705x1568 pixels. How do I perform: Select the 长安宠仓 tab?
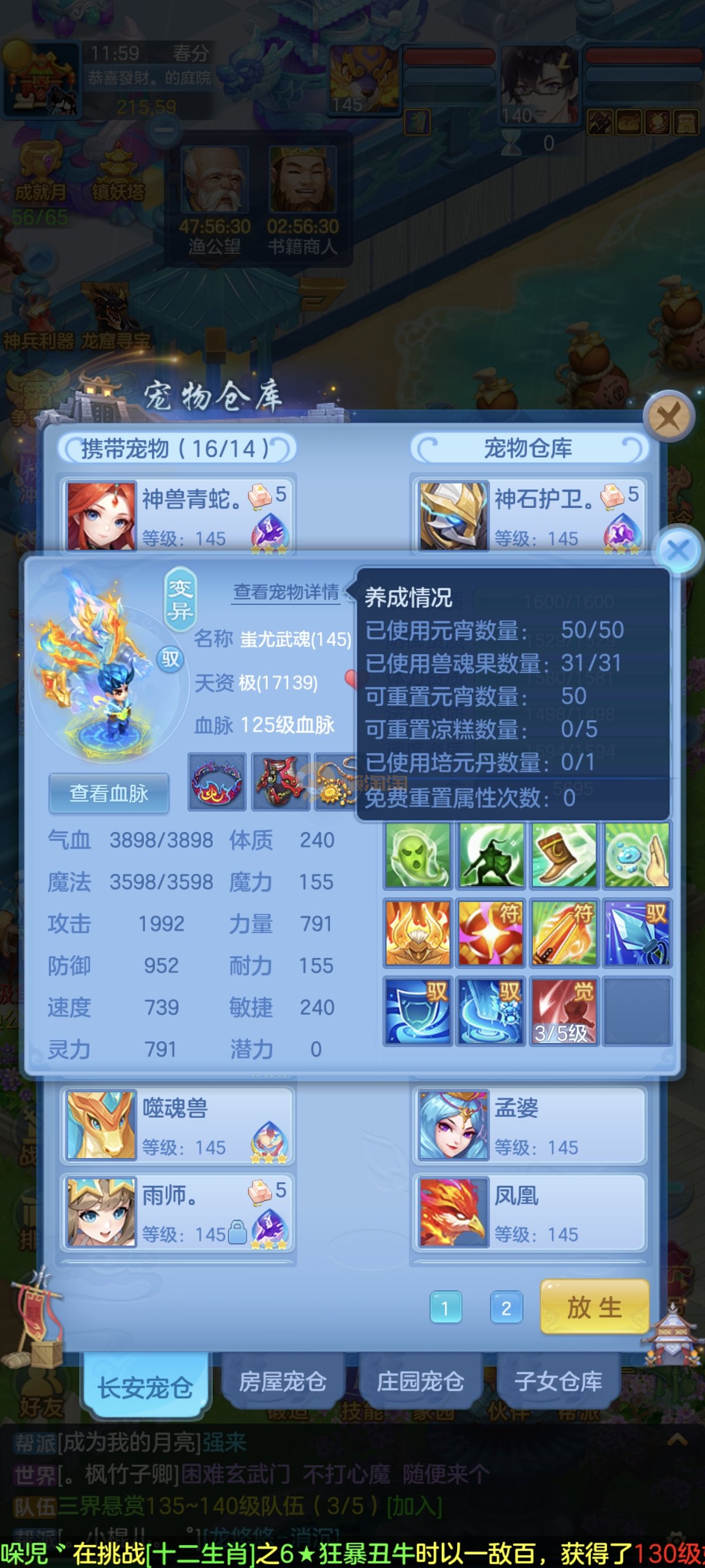[x=145, y=1387]
